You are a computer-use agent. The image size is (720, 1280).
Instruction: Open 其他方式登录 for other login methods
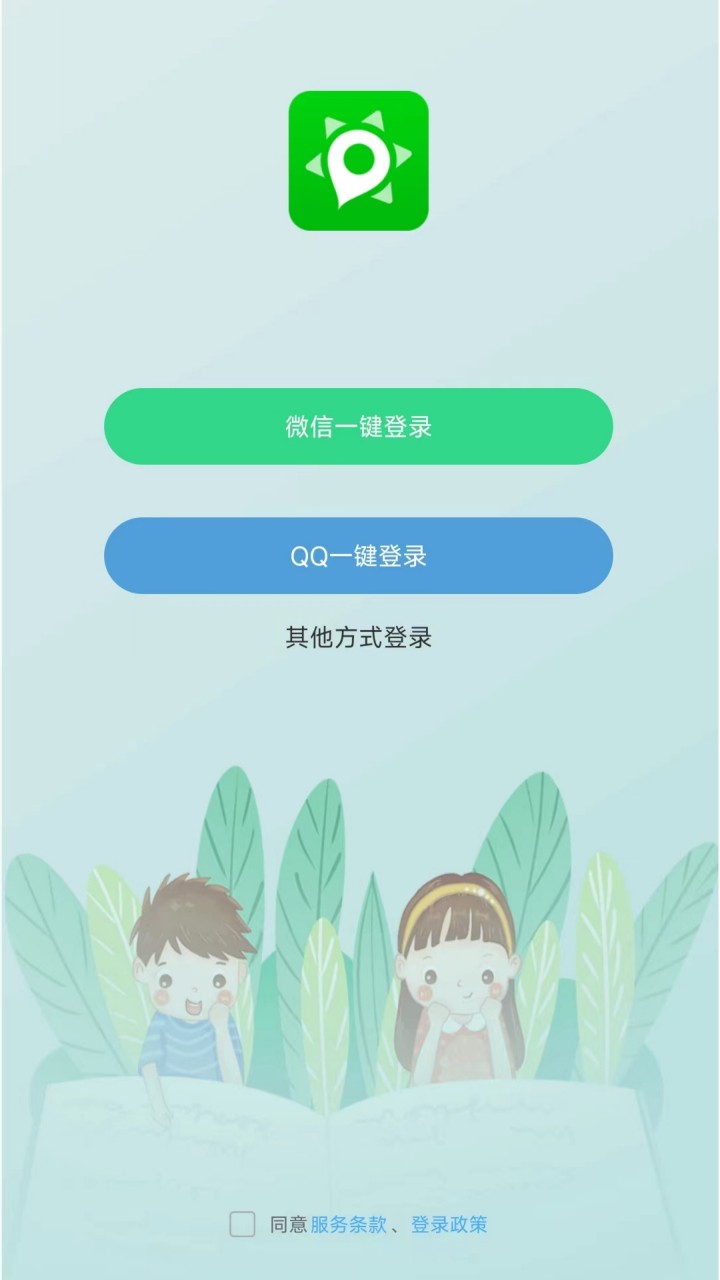tap(358, 637)
